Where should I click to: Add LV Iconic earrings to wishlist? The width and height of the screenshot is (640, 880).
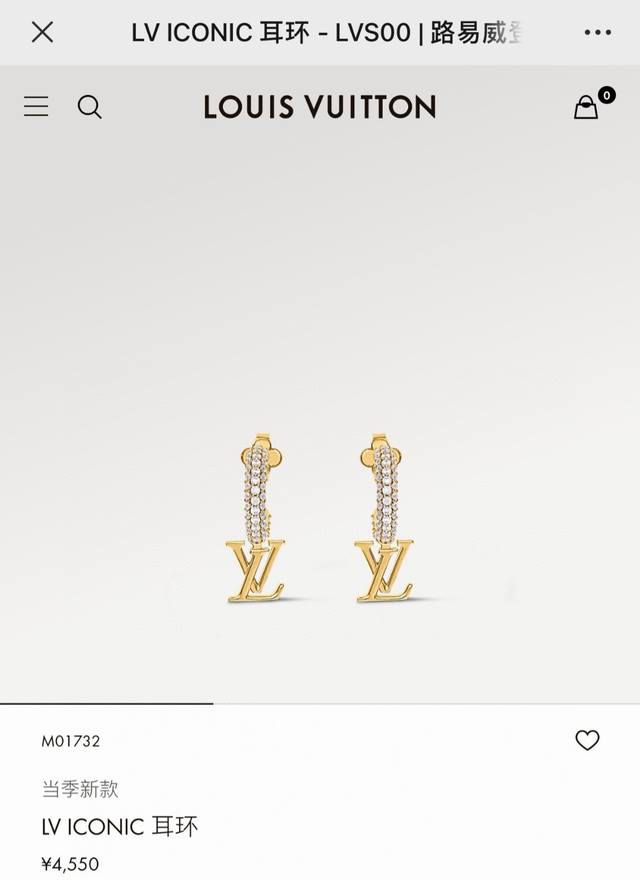coord(587,740)
